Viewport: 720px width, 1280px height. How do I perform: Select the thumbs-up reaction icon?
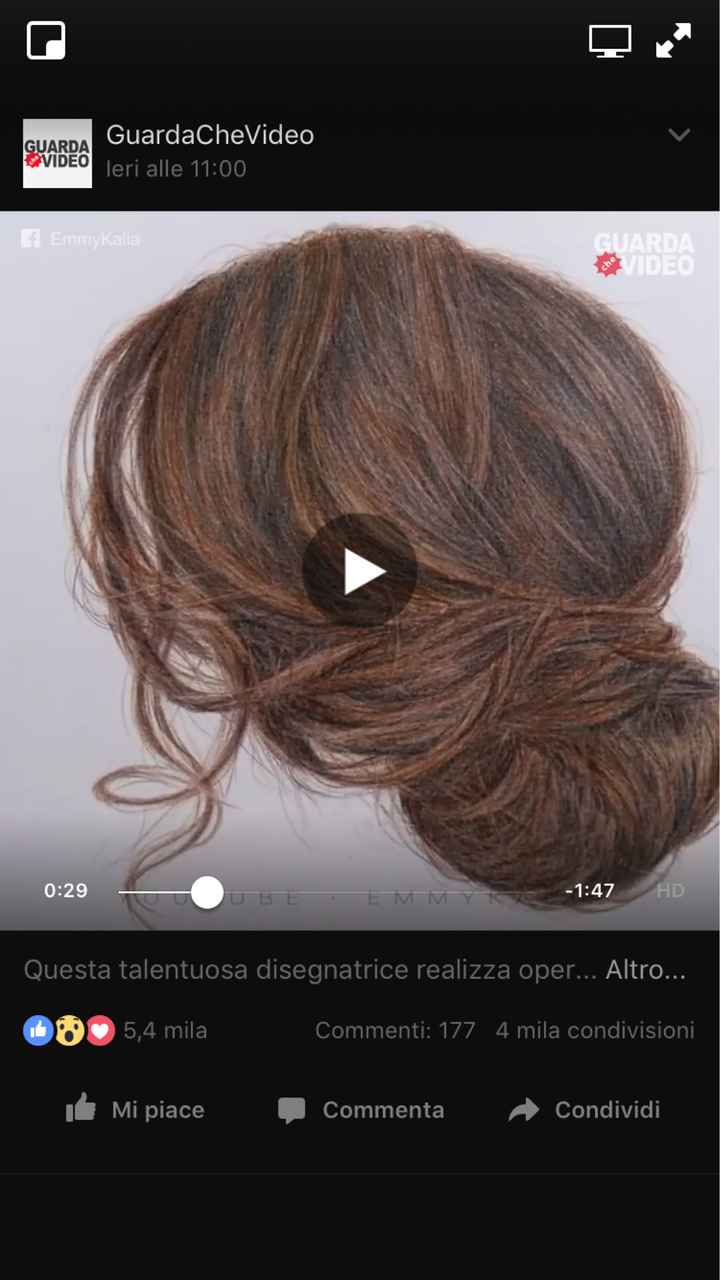tap(38, 1030)
